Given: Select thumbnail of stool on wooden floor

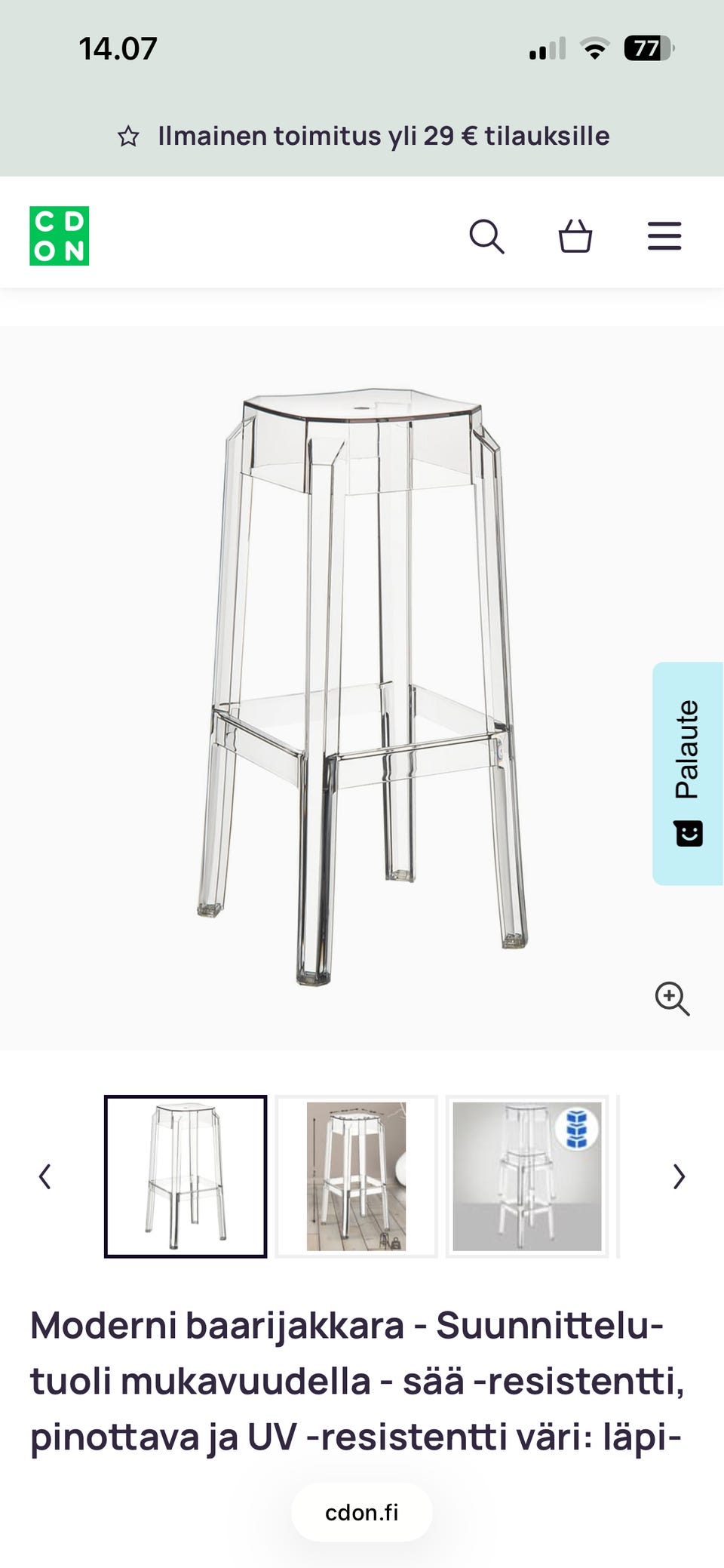Looking at the screenshot, I should coord(356,1176).
